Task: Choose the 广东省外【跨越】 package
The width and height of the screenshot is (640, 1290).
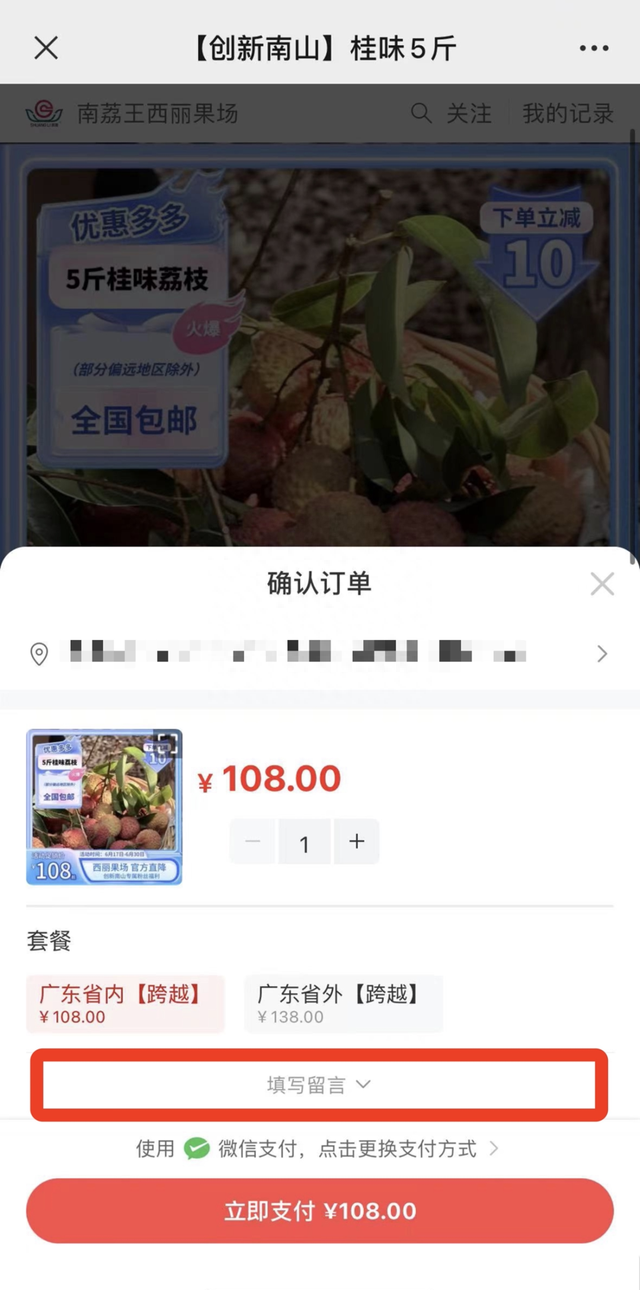Action: (343, 1004)
